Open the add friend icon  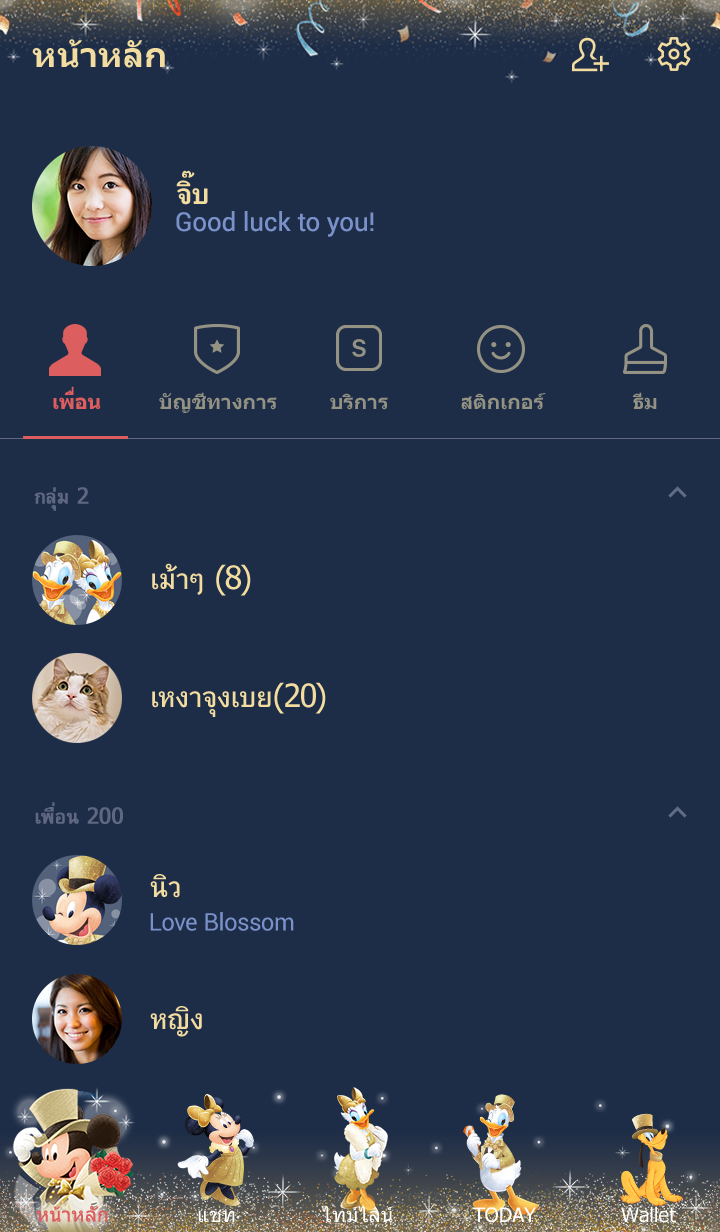tap(589, 55)
